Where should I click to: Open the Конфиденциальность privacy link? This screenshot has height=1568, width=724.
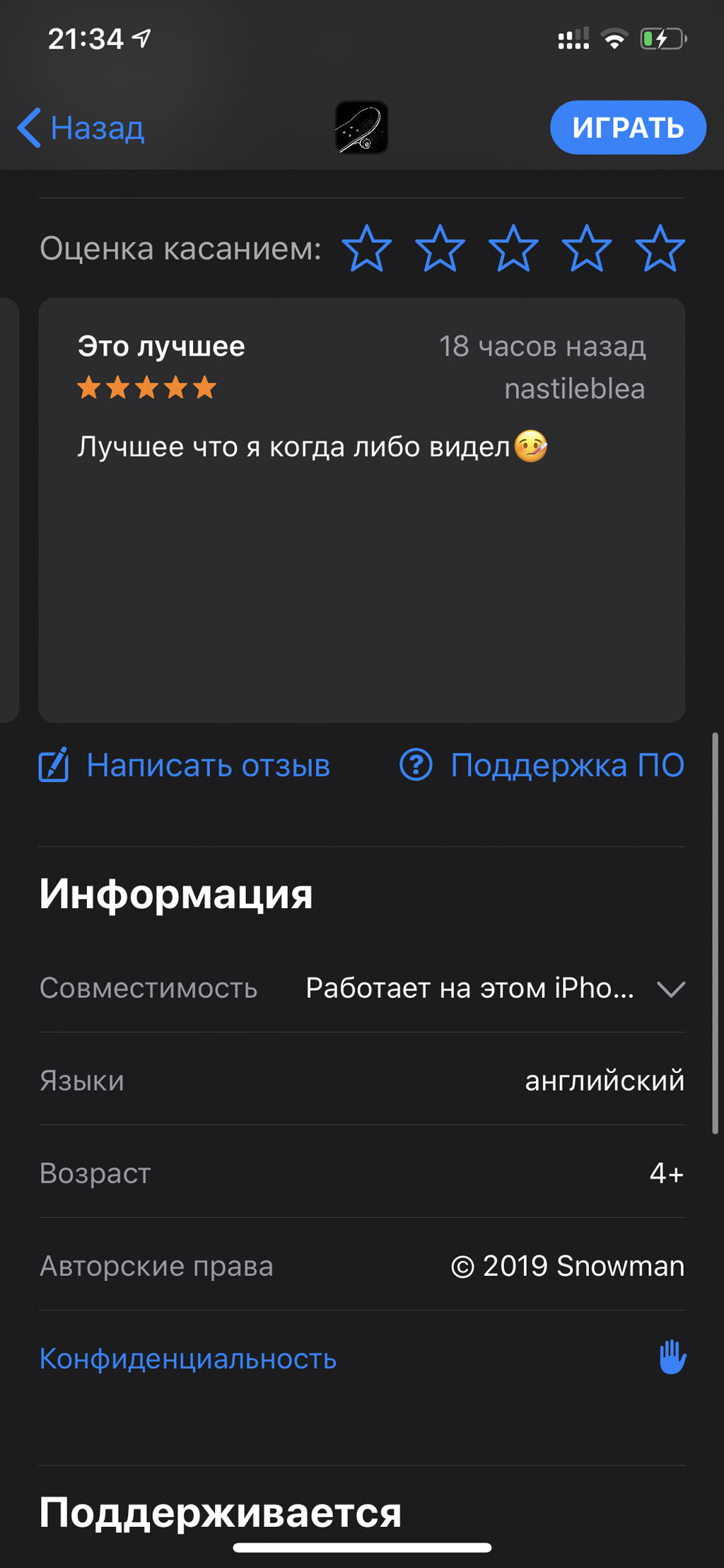click(x=188, y=1359)
